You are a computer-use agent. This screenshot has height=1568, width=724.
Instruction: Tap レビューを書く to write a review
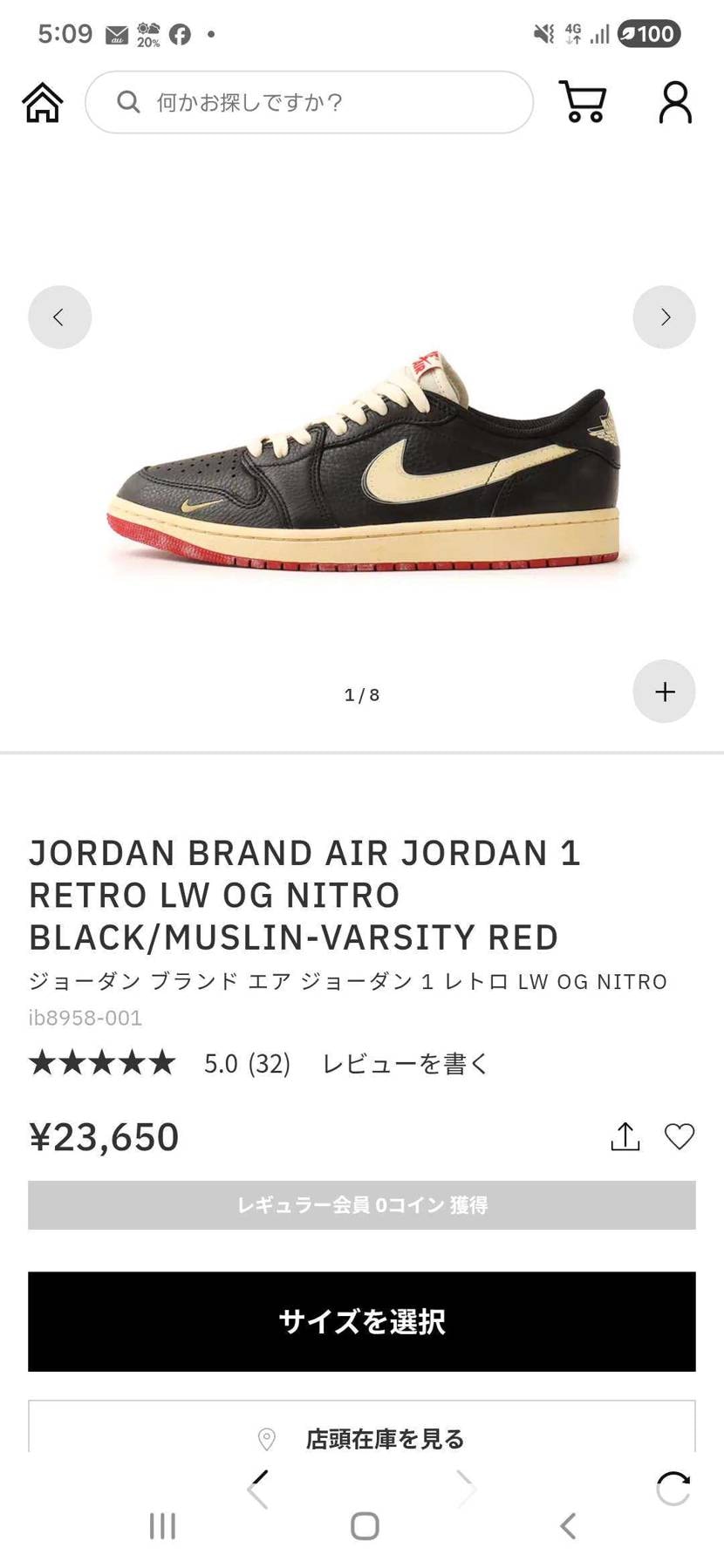(406, 1063)
